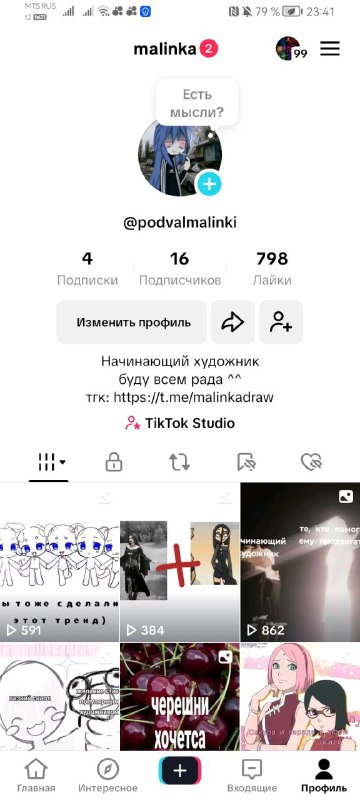Share the profile with arrow icon

(233, 322)
